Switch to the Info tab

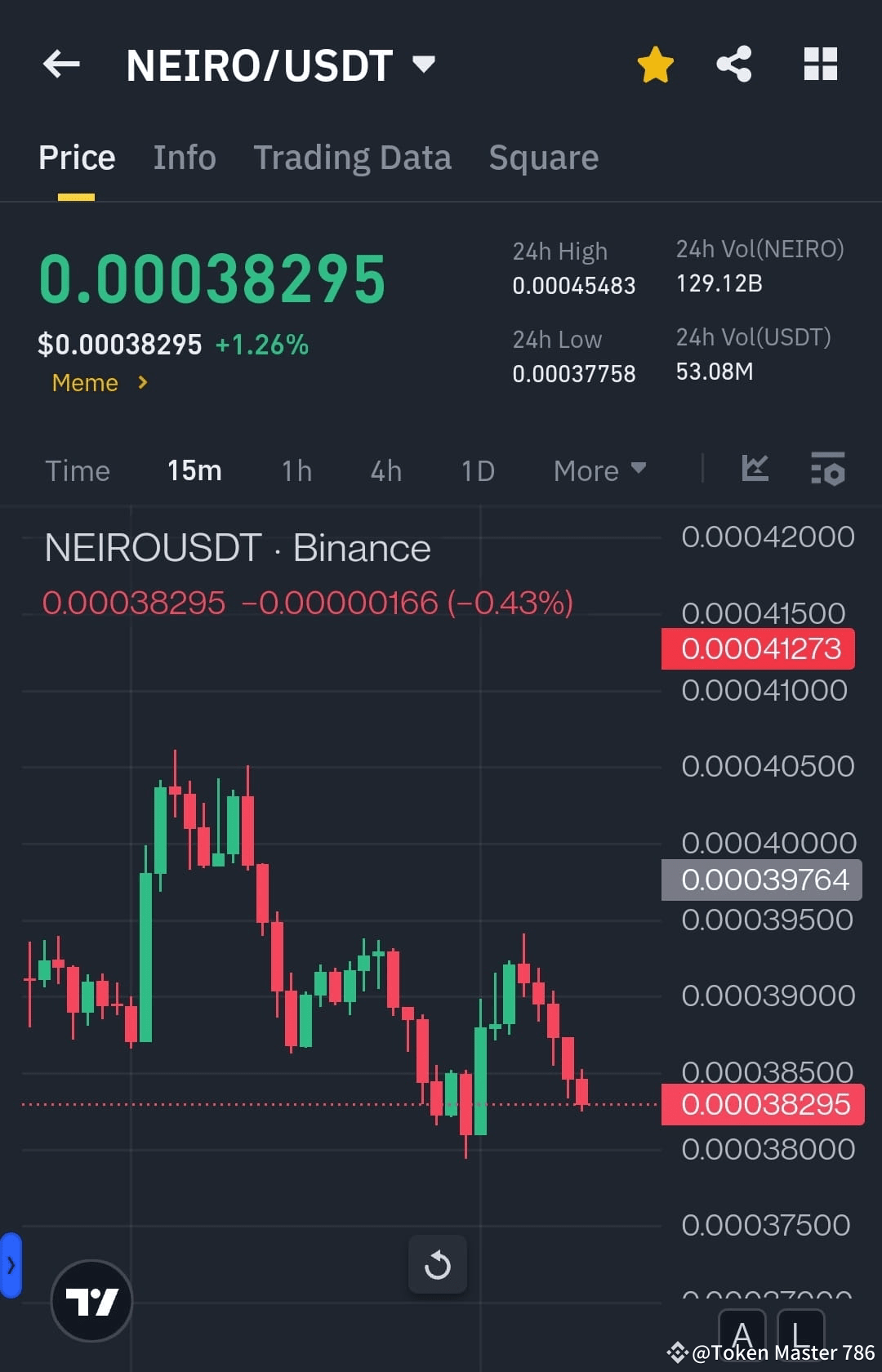184,157
